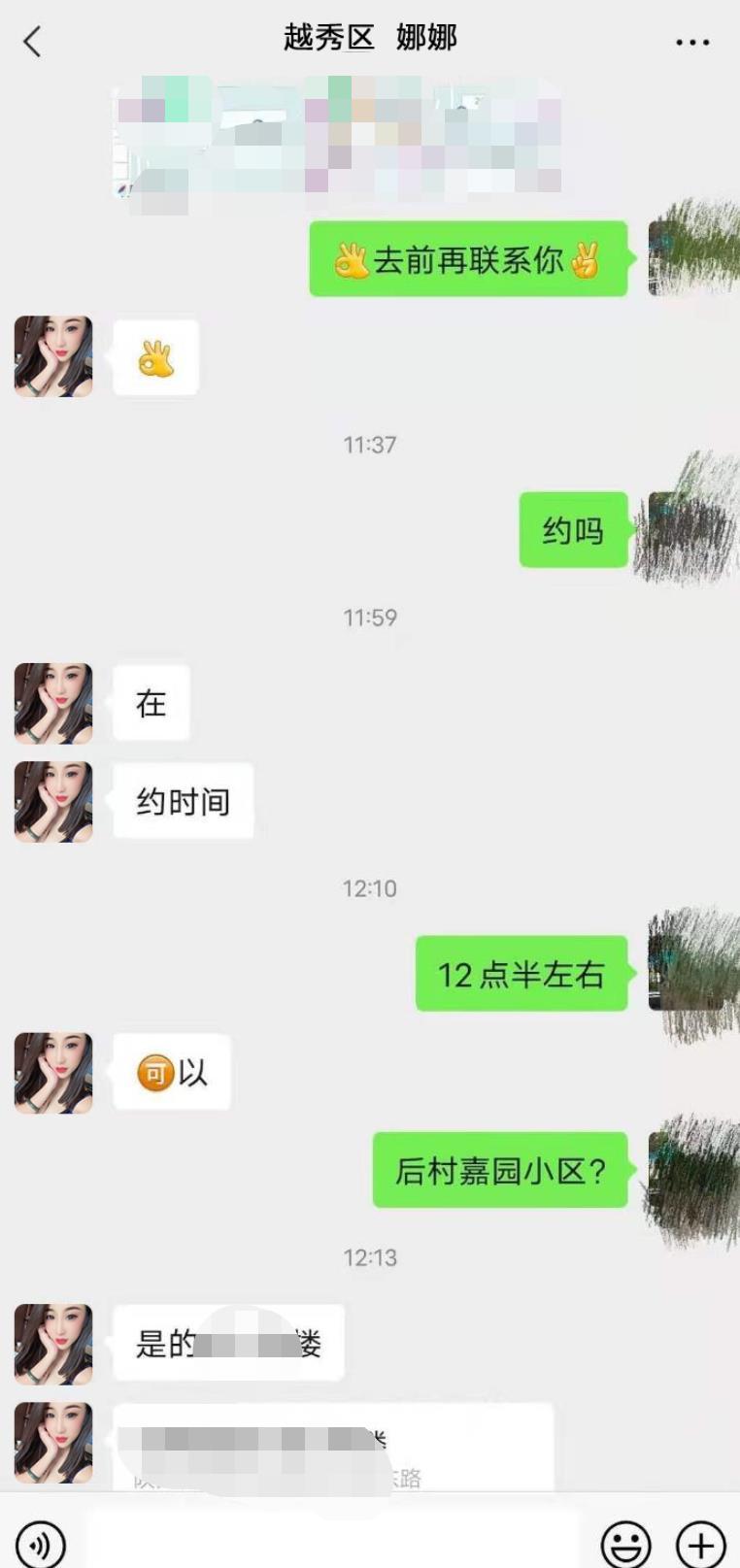Open the emoji picker icon
The image size is (740, 1568).
(627, 1543)
